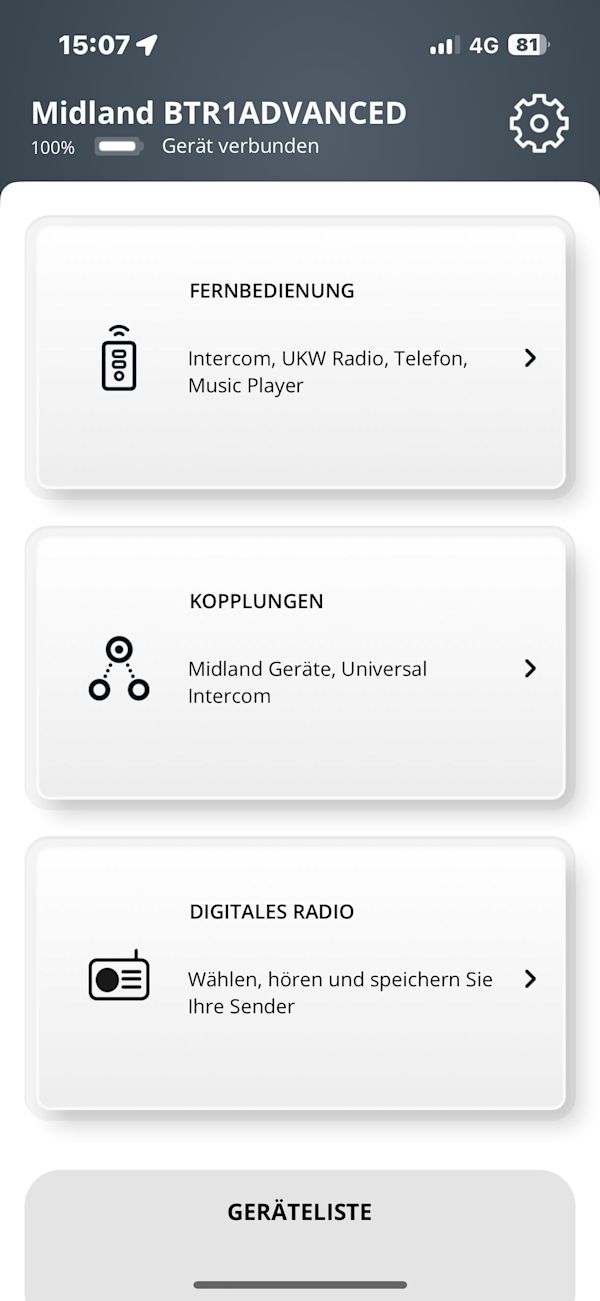
Task: Open the settings gear icon
Action: coord(538,124)
